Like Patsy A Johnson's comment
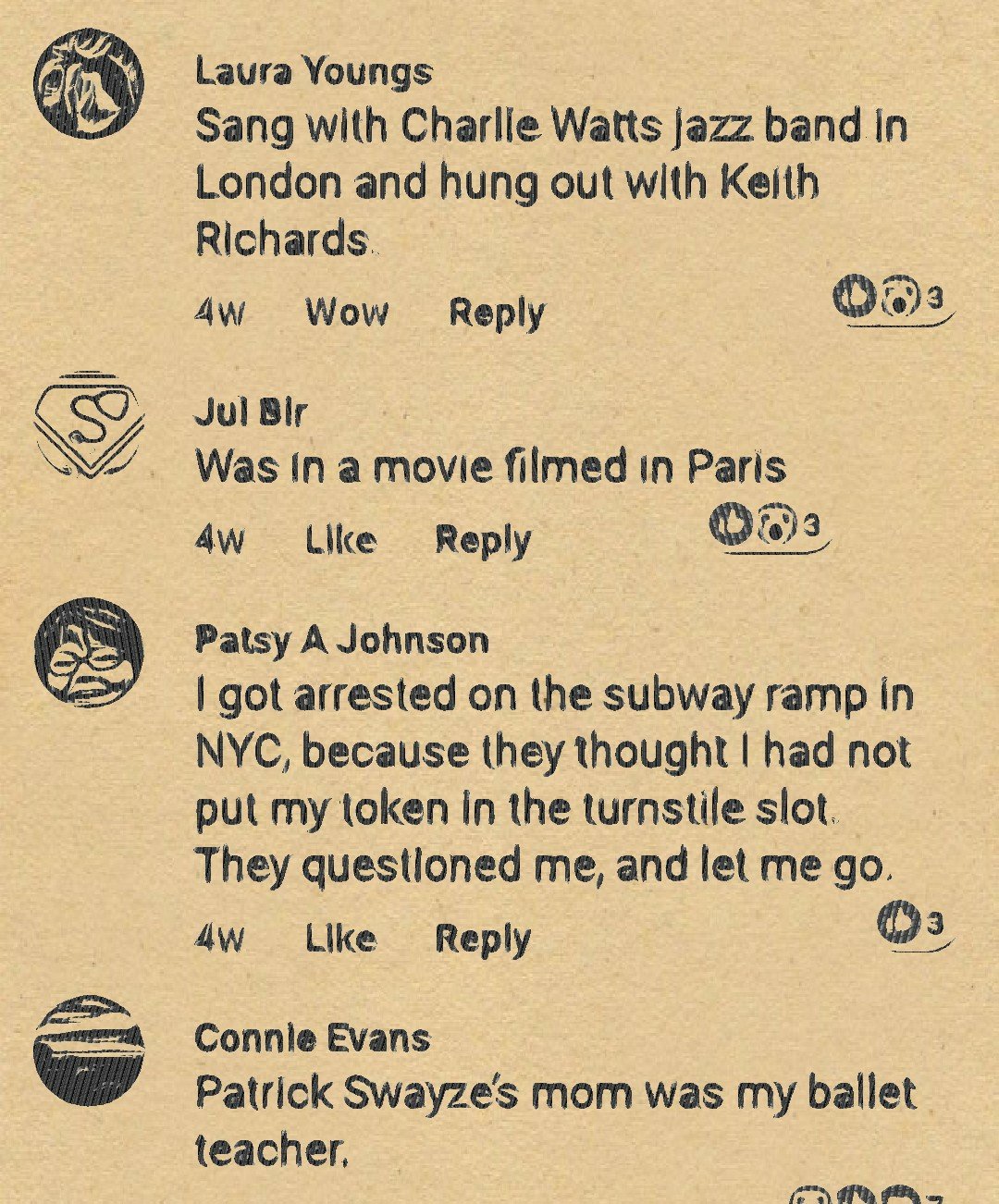This screenshot has width=999, height=1204. pos(340,939)
